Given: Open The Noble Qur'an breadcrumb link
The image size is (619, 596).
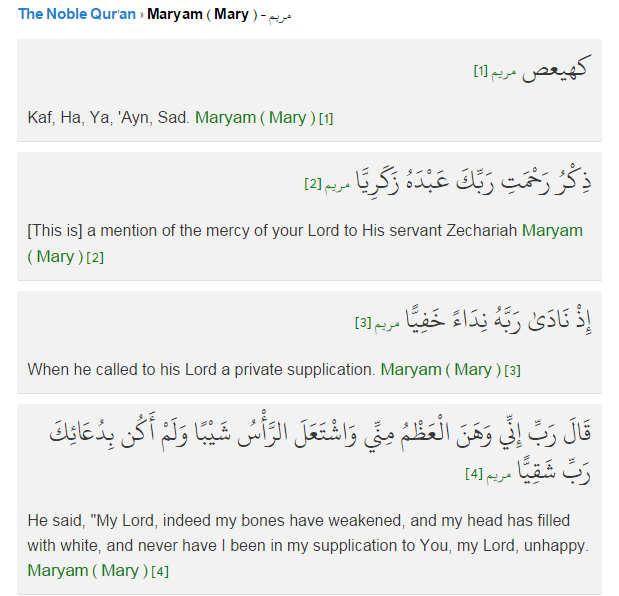Looking at the screenshot, I should point(77,16).
